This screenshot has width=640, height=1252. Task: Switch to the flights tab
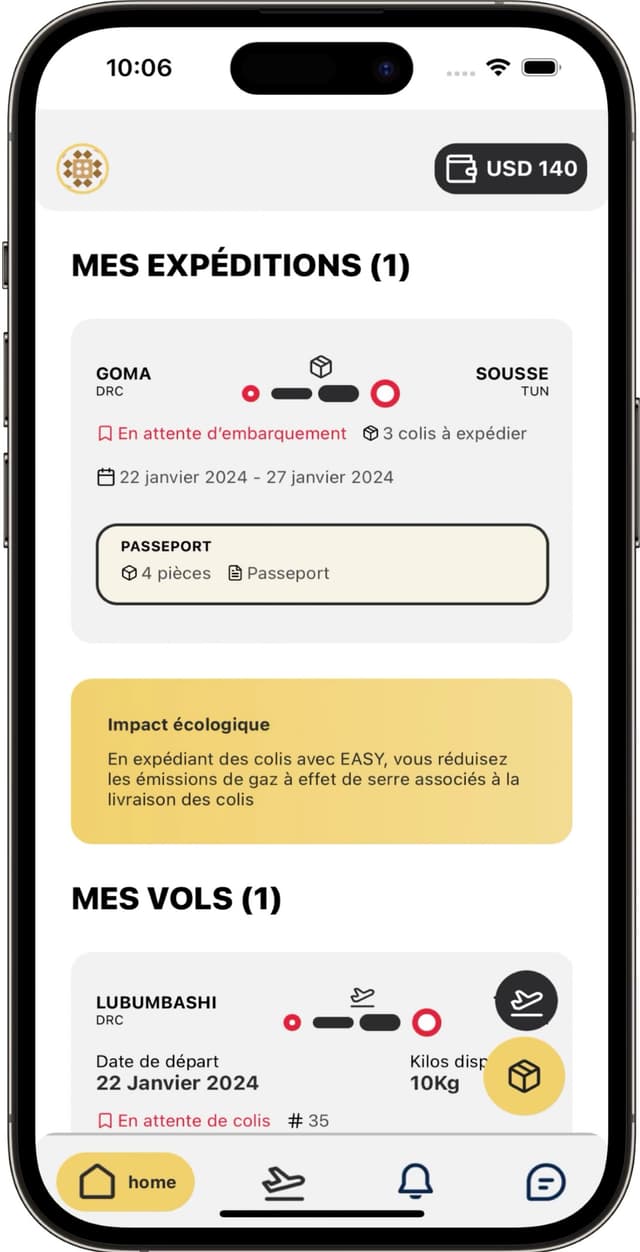[x=284, y=1182]
